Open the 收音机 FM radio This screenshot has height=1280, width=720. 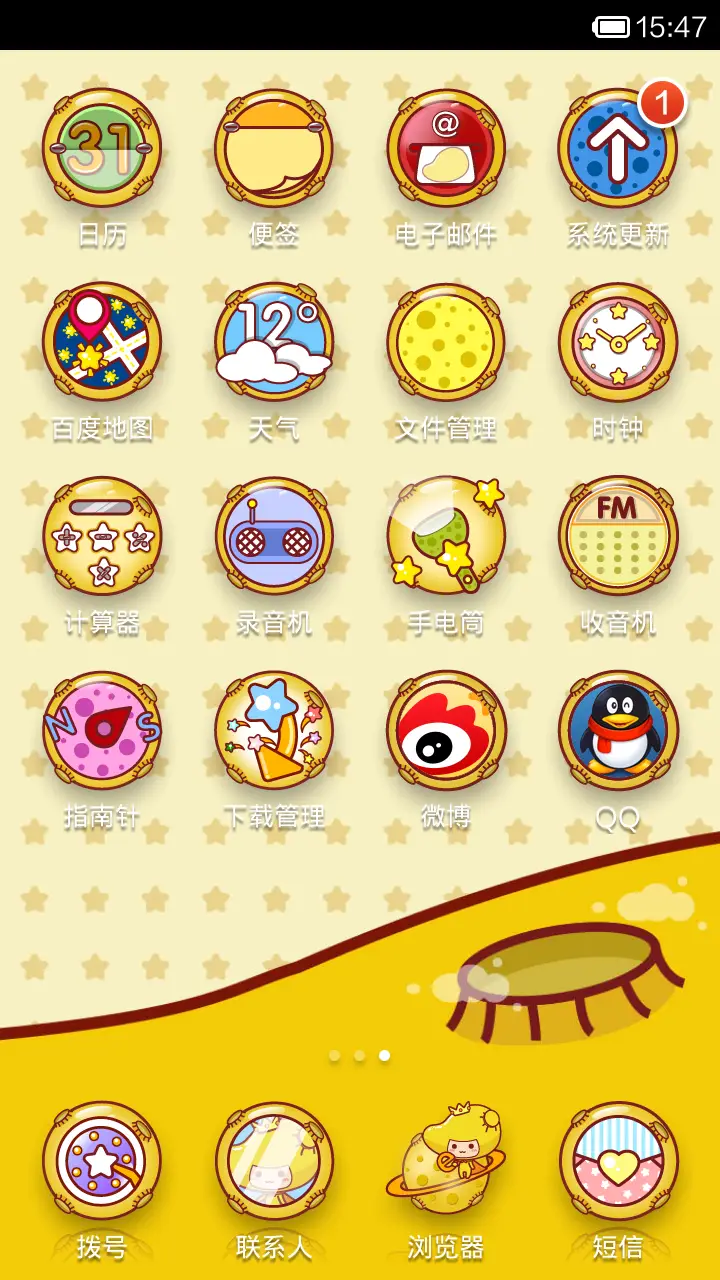coord(618,536)
